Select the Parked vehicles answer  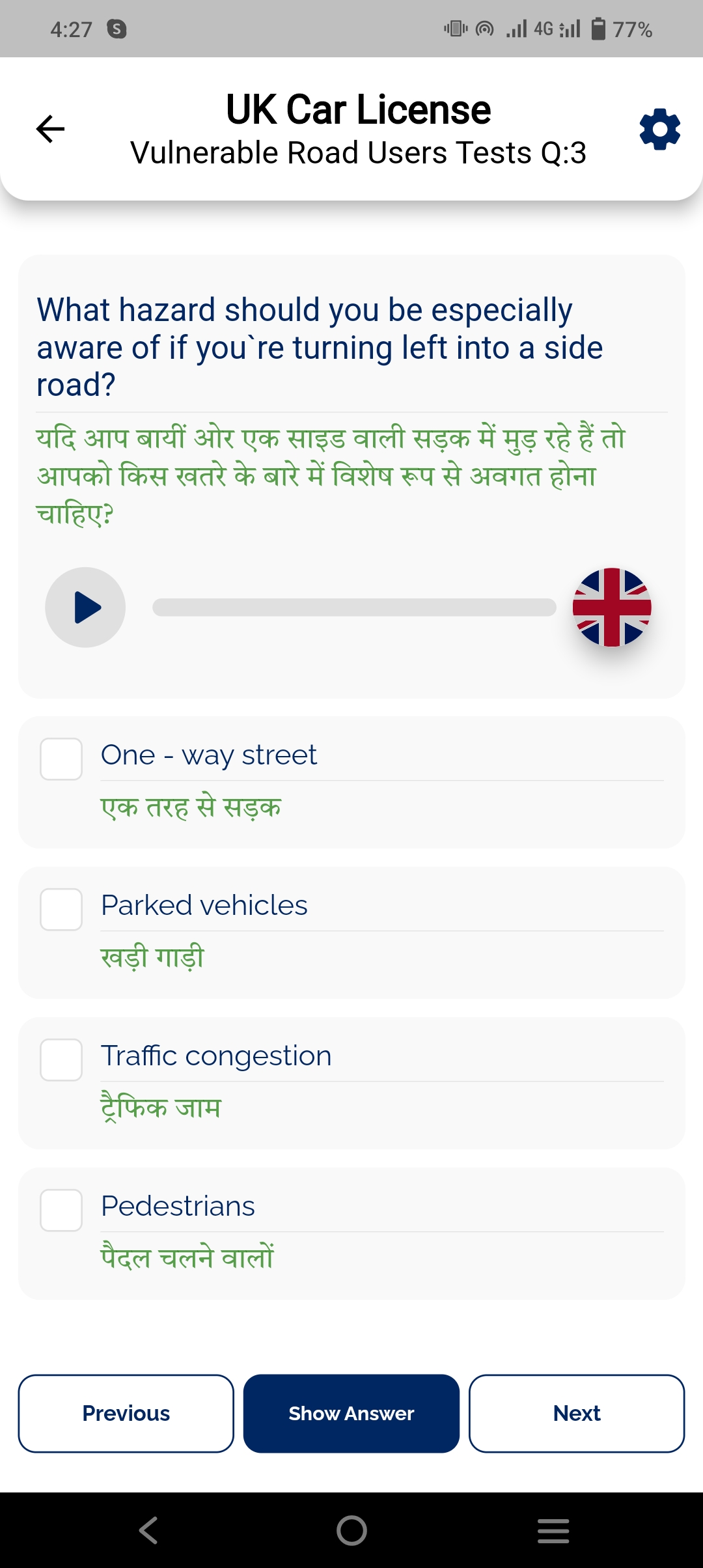coord(61,910)
